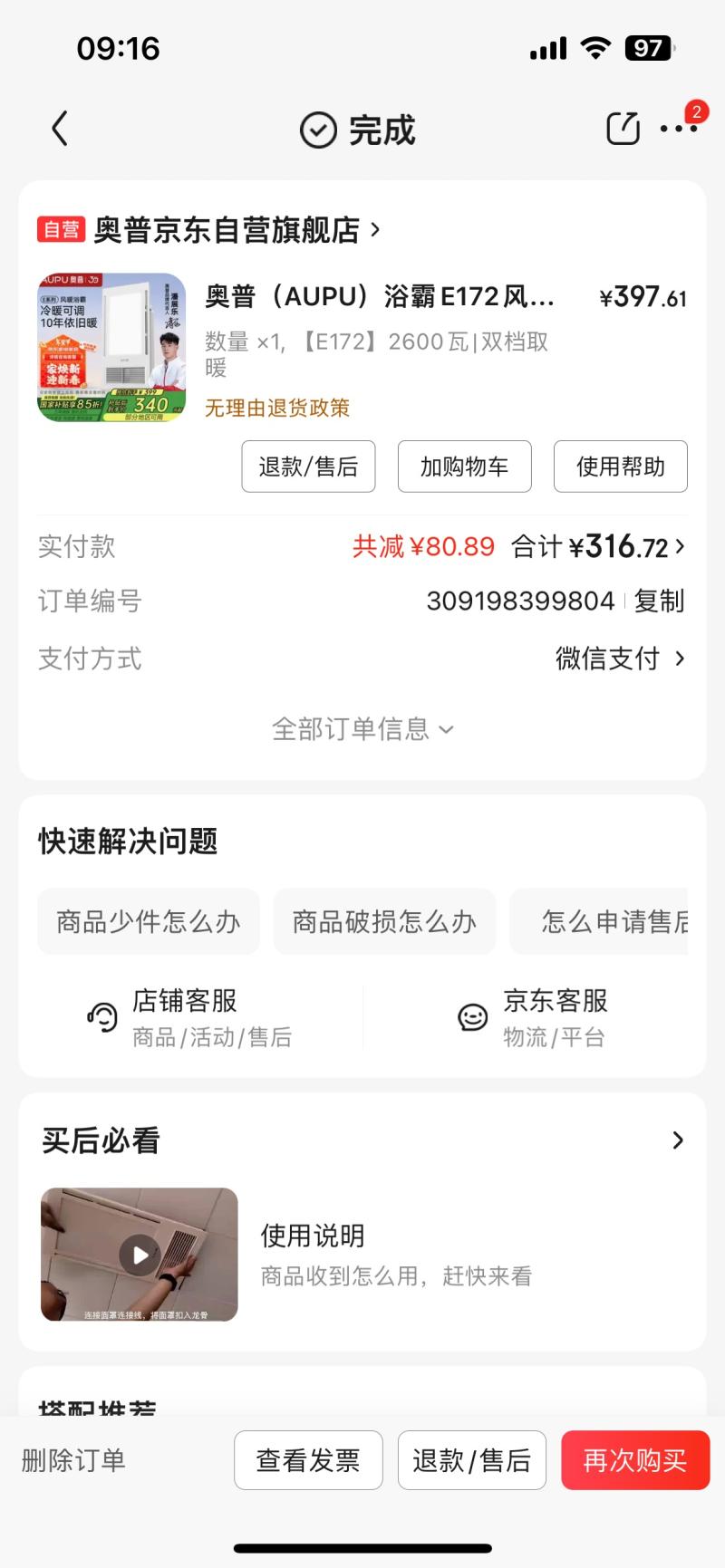Open 微信支付 payment method details
This screenshot has height=1568, width=725.
coord(620,659)
